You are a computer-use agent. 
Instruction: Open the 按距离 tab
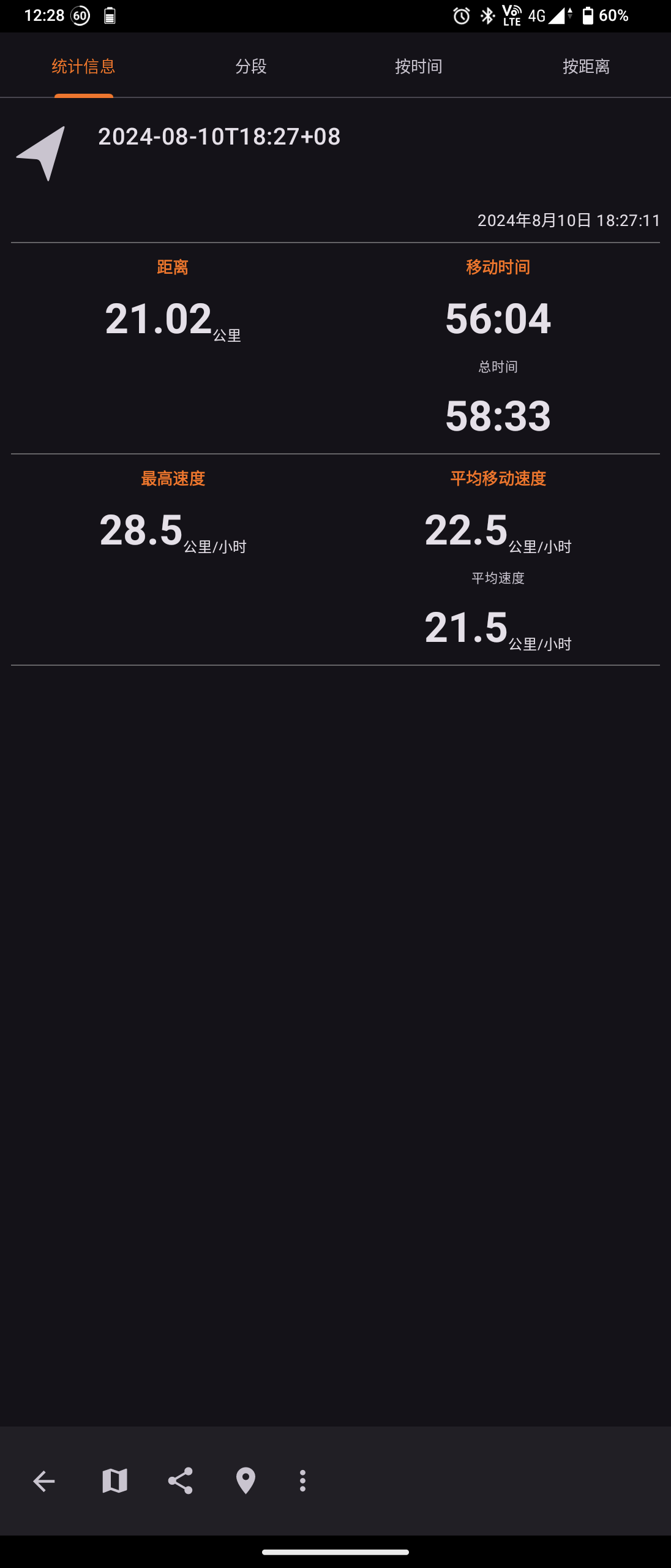point(586,66)
